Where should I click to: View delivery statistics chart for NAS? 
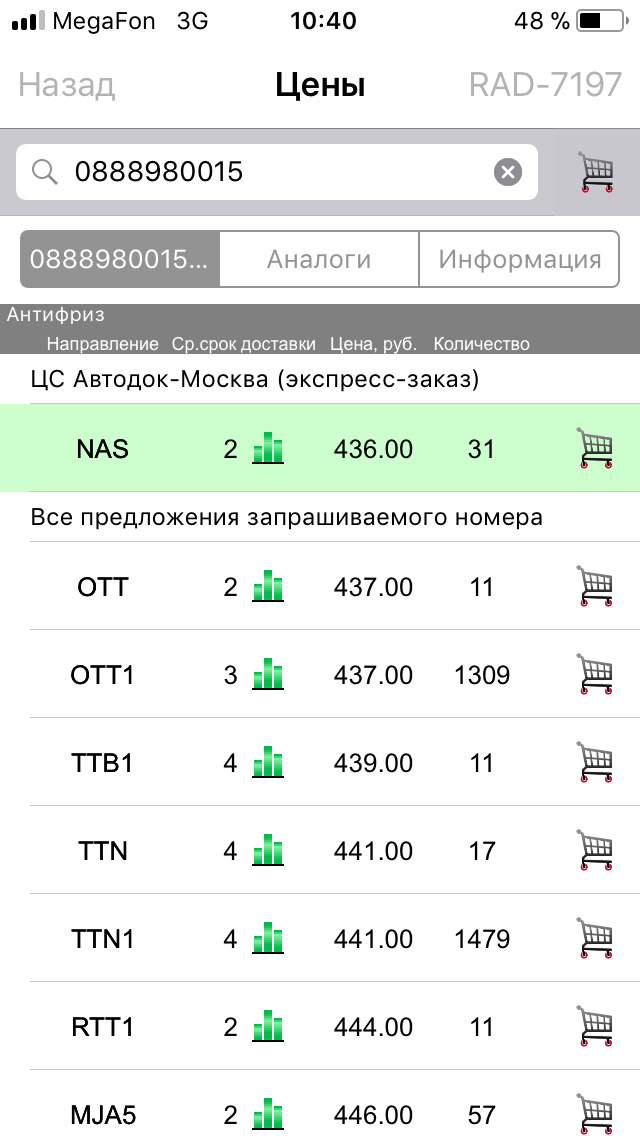(x=268, y=449)
